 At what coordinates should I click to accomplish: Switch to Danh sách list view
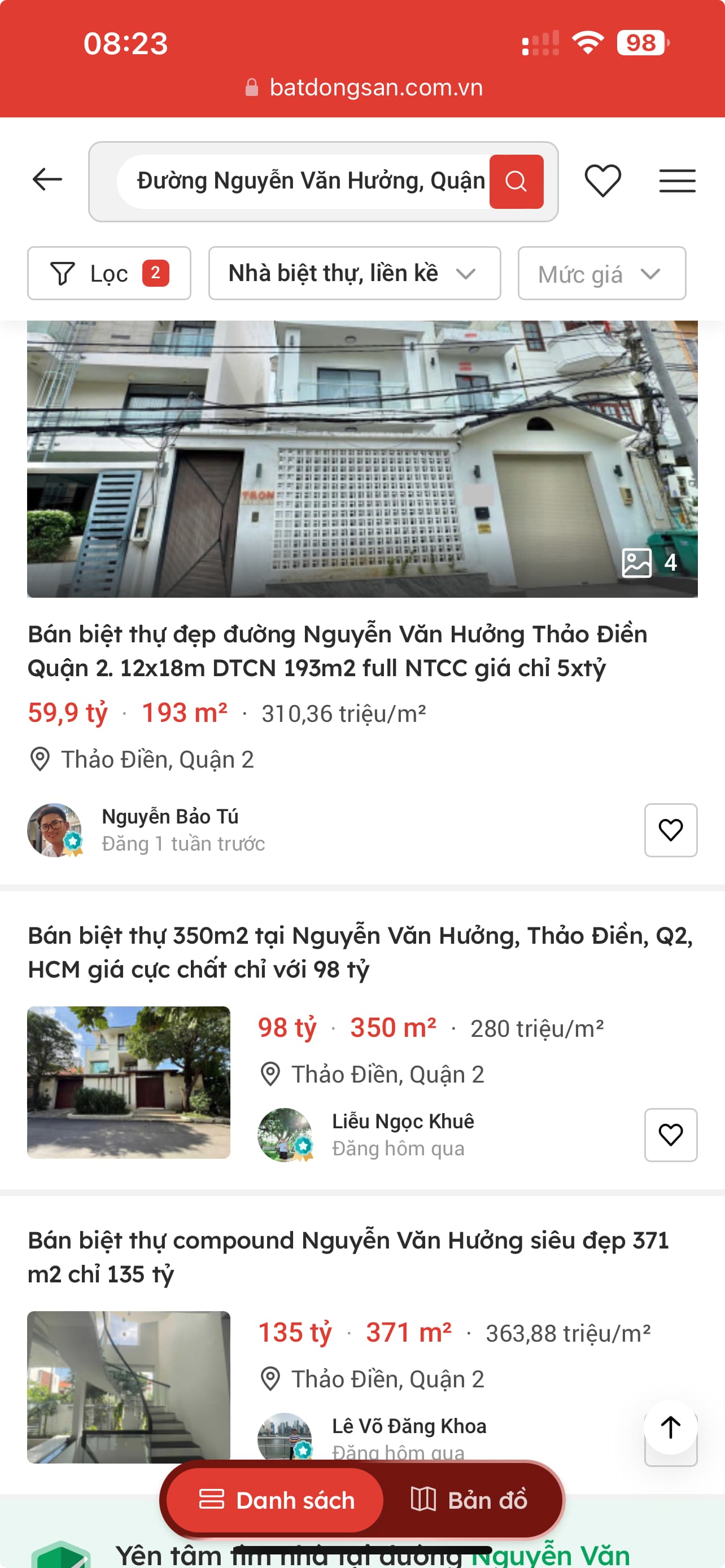pos(276,1500)
